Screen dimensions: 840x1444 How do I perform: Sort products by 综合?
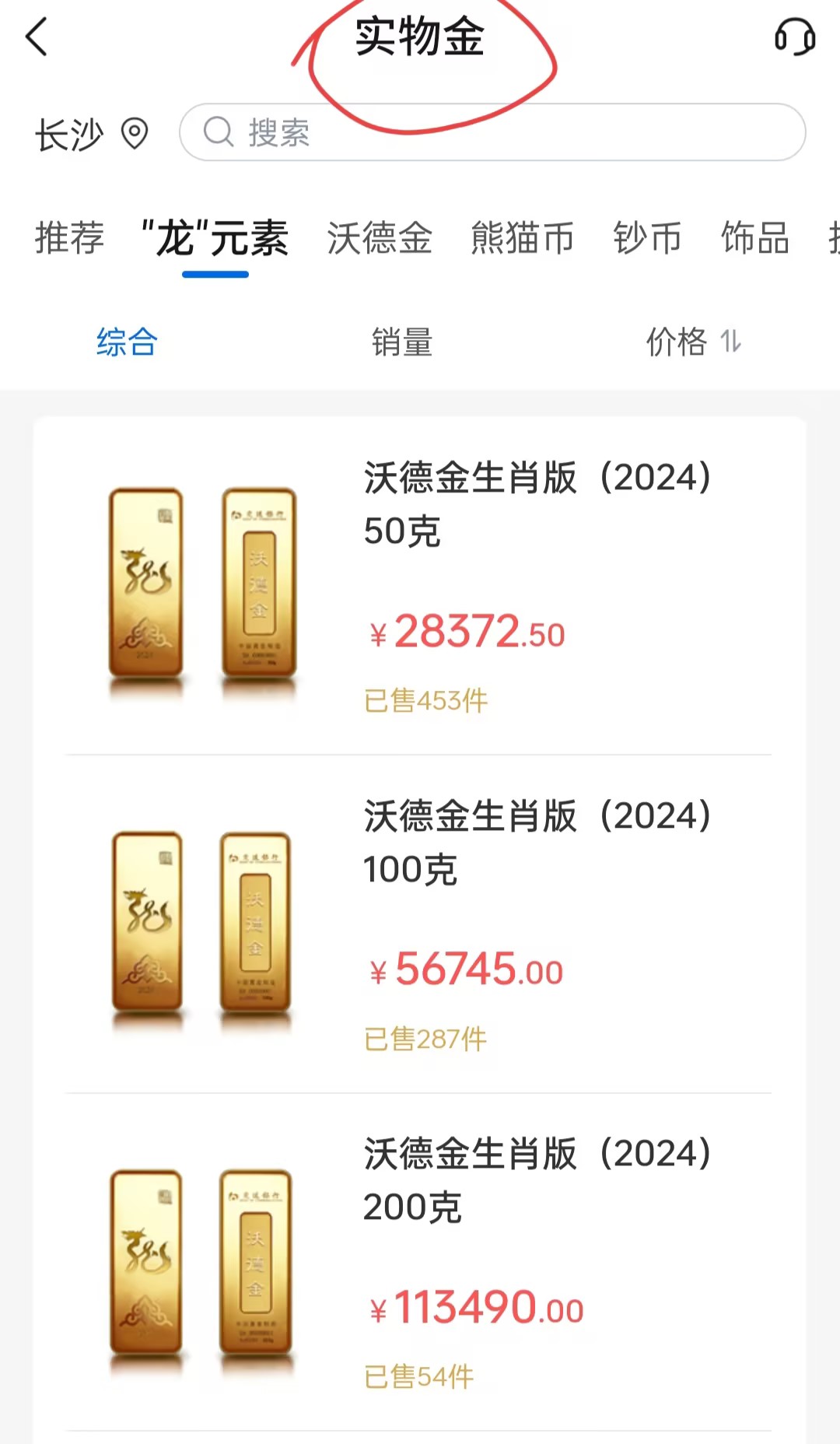pos(127,342)
